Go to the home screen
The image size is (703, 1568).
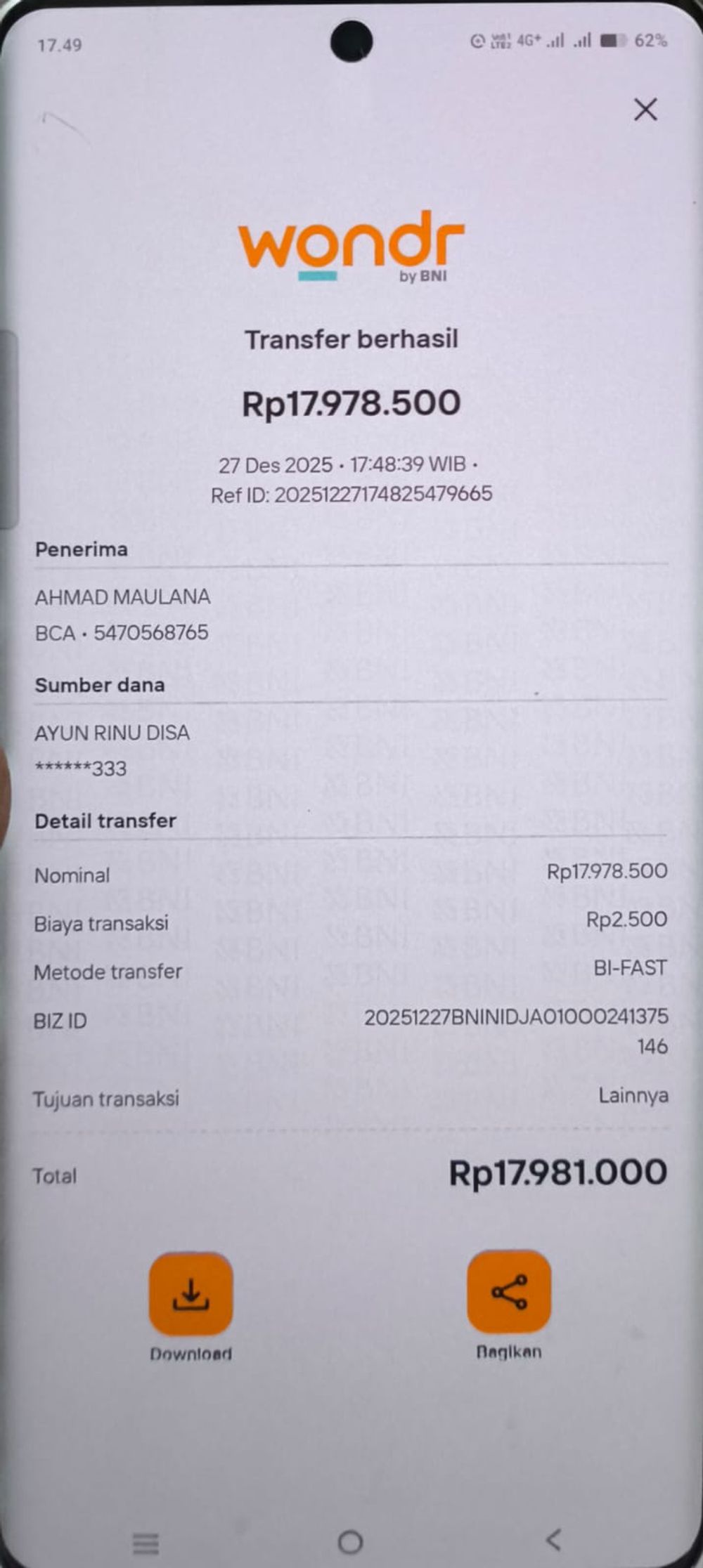pos(350,1542)
